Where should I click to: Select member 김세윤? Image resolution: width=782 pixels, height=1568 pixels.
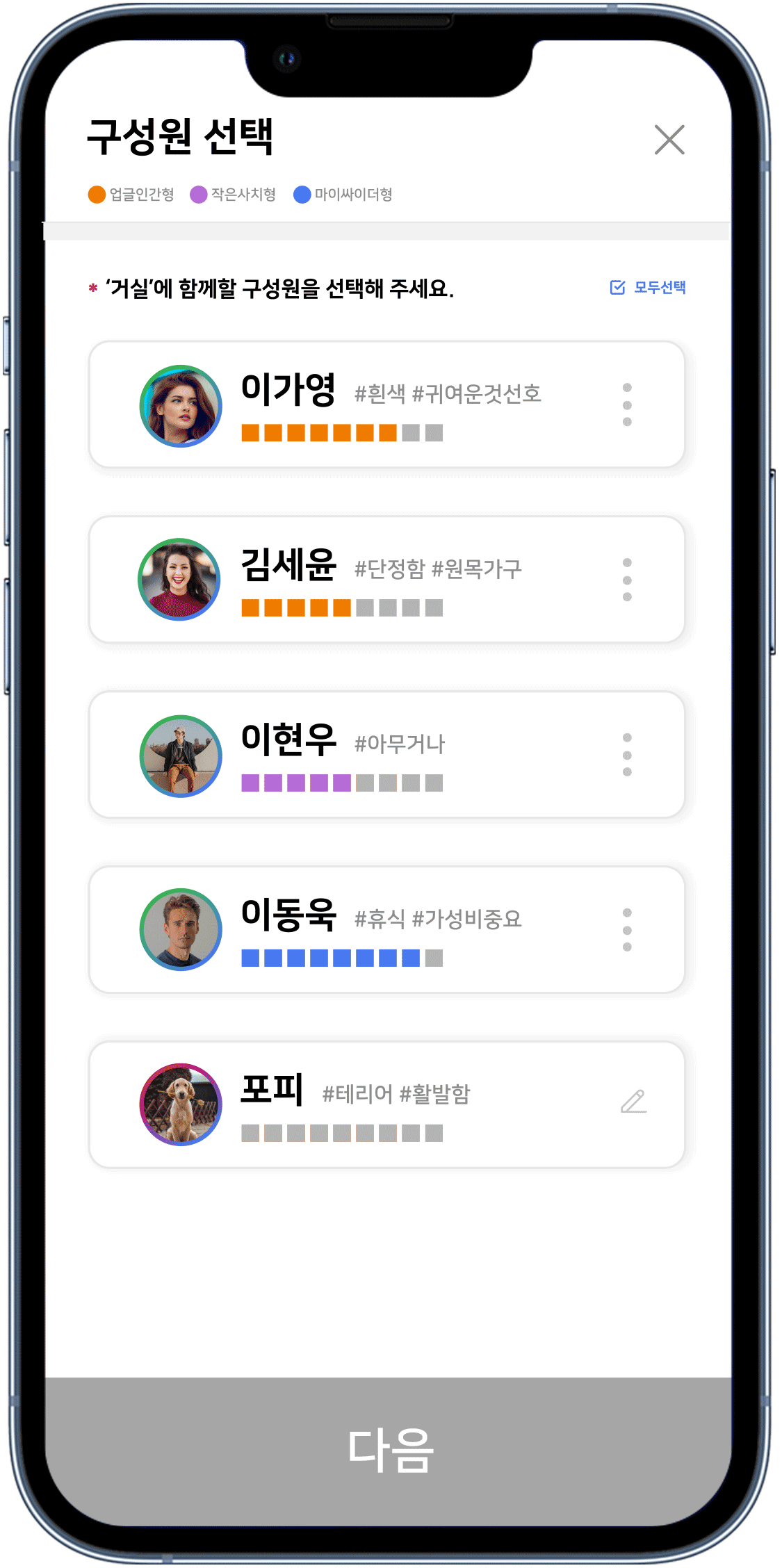click(386, 580)
